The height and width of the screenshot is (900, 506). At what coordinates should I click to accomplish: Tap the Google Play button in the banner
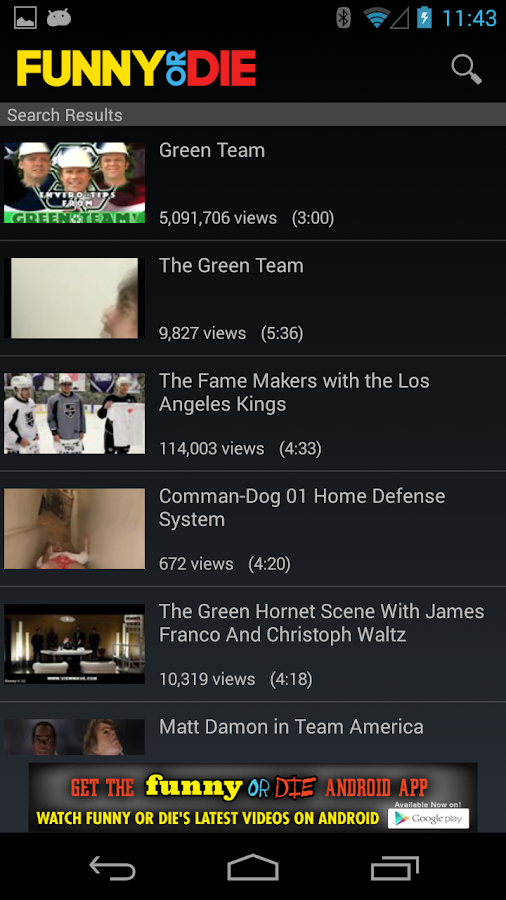[x=428, y=818]
